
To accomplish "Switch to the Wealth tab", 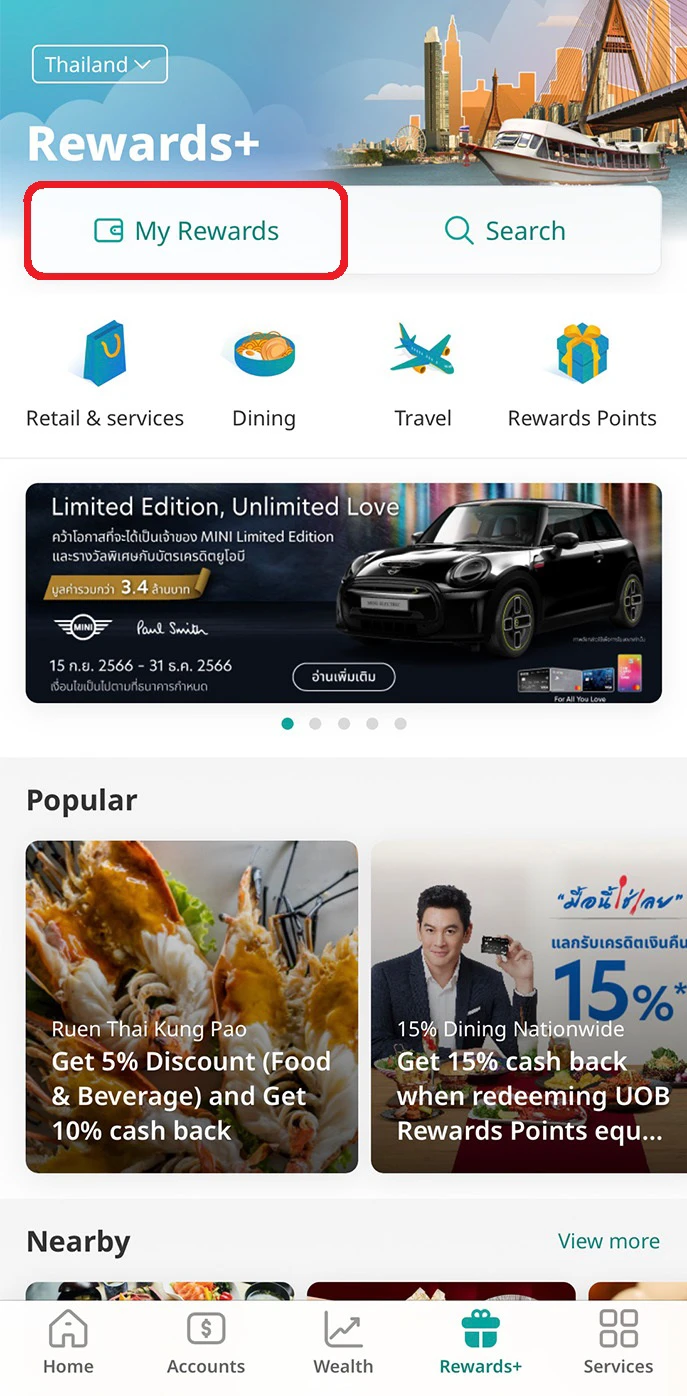I will coord(343,1343).
